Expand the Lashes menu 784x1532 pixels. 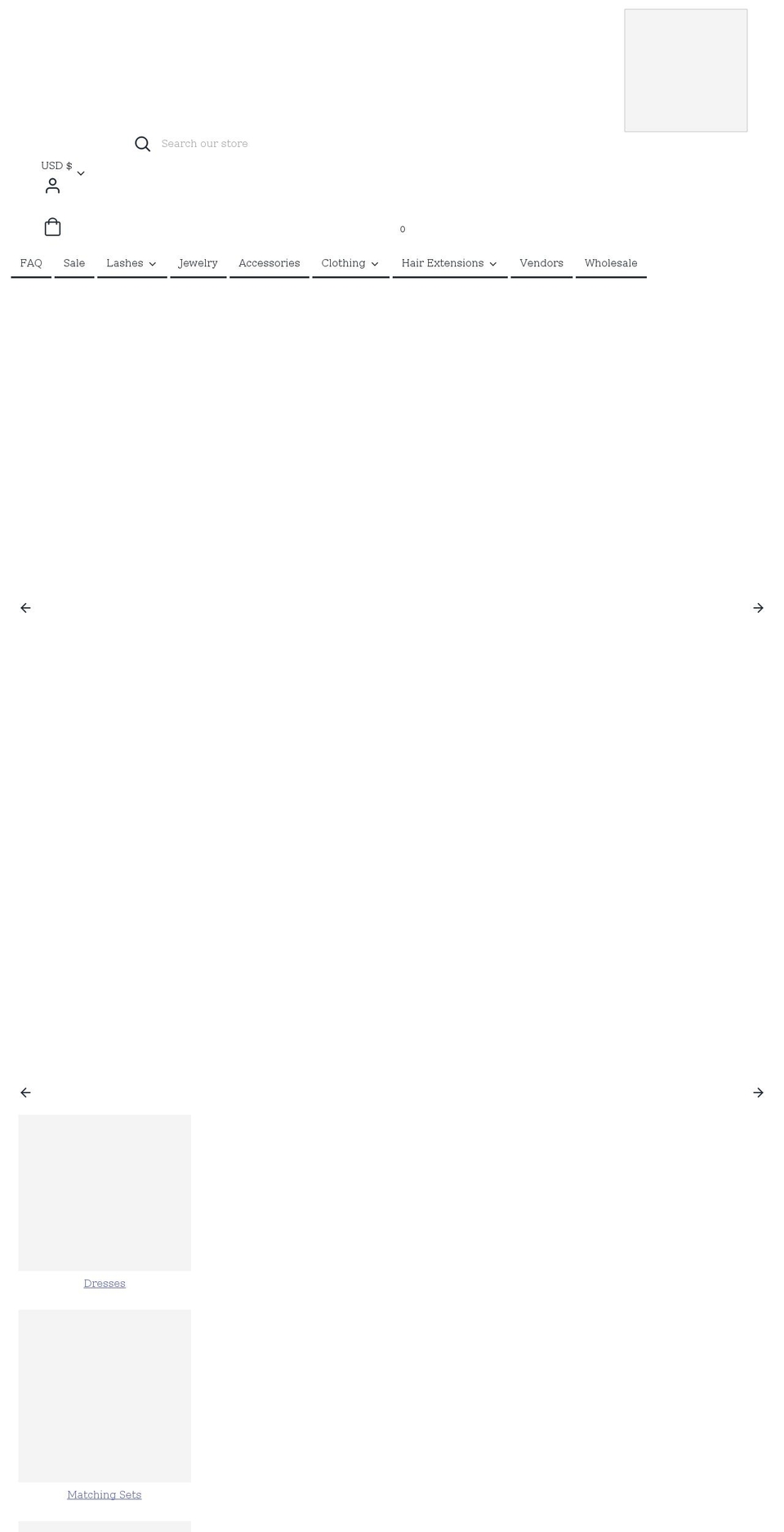click(131, 263)
